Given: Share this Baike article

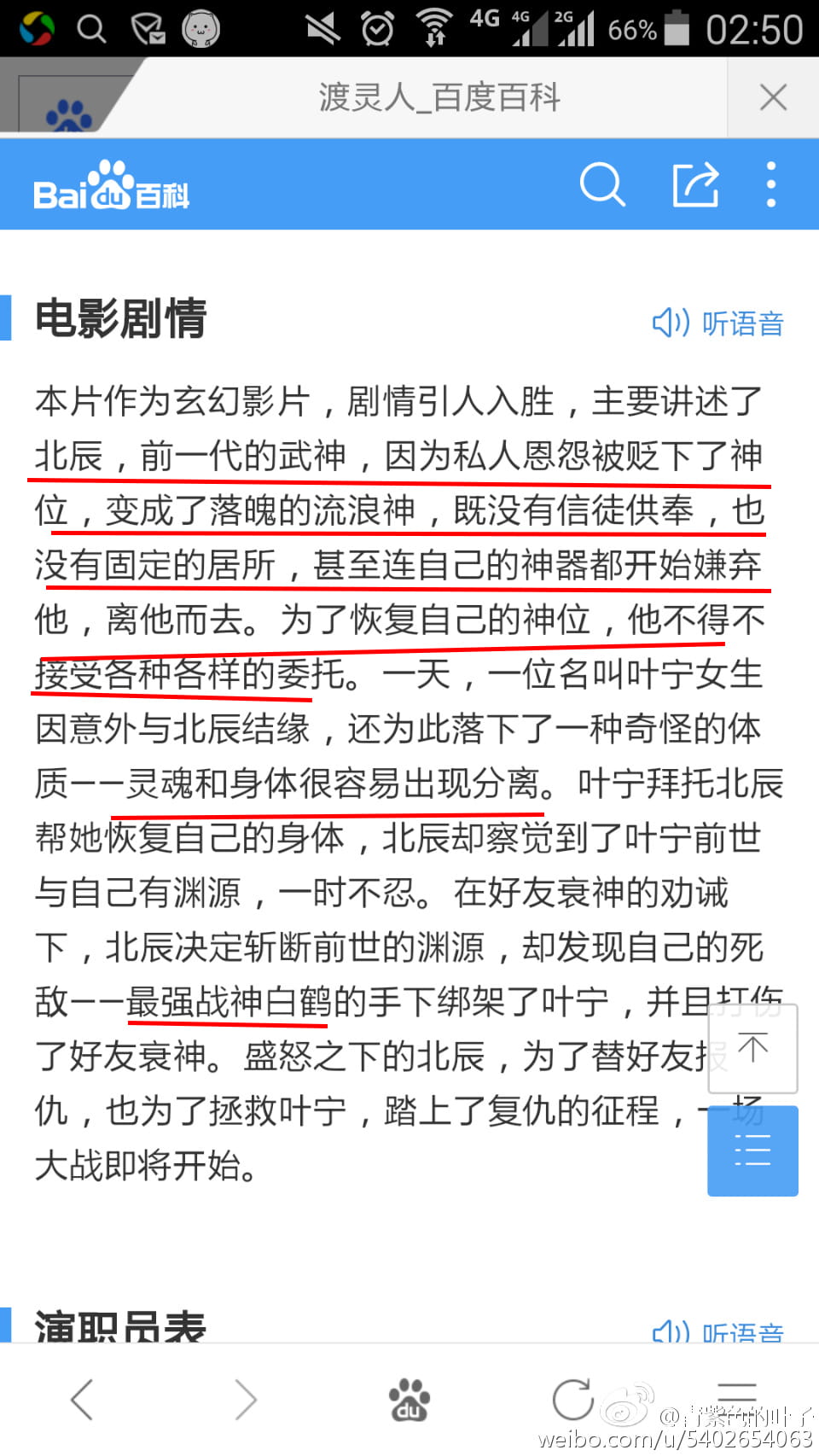Looking at the screenshot, I should (695, 183).
